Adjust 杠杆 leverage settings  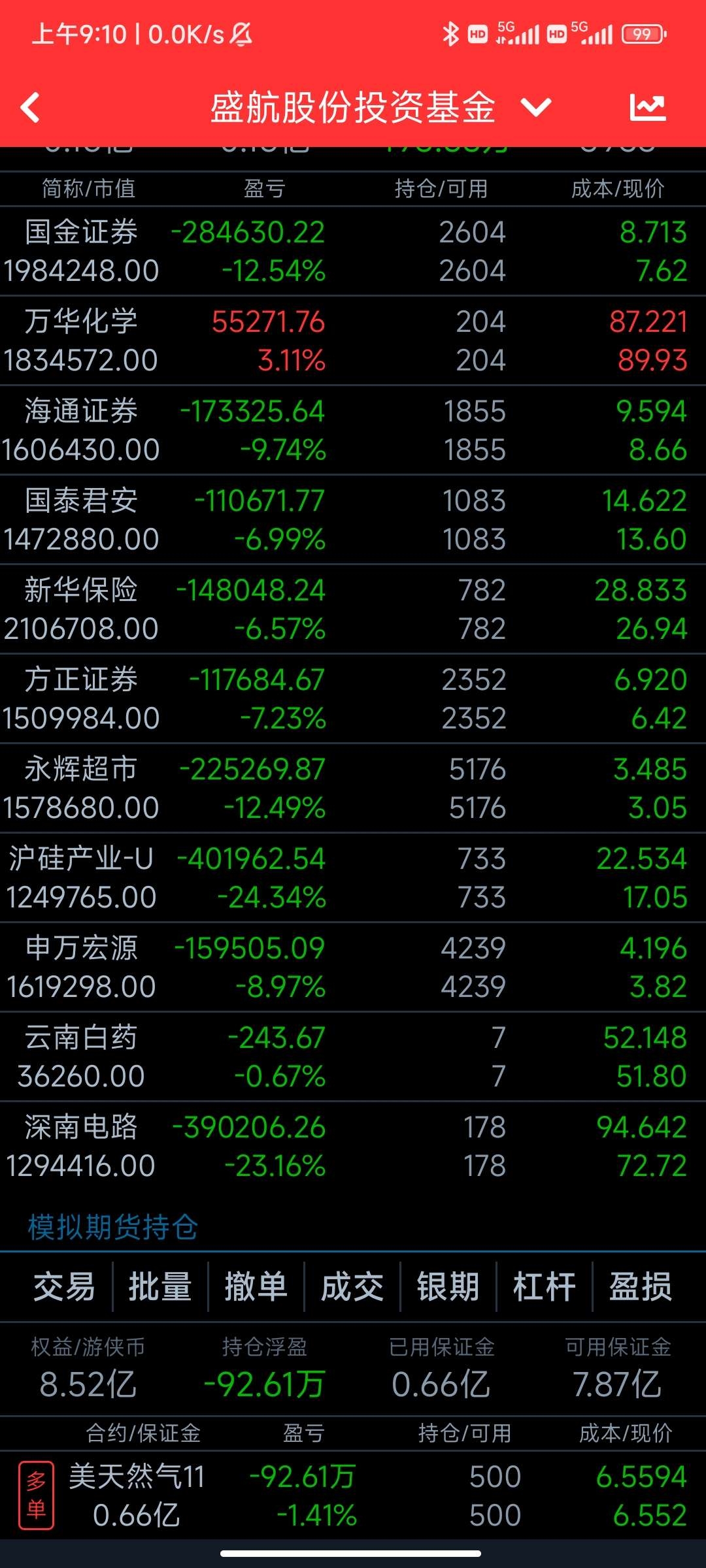545,1286
